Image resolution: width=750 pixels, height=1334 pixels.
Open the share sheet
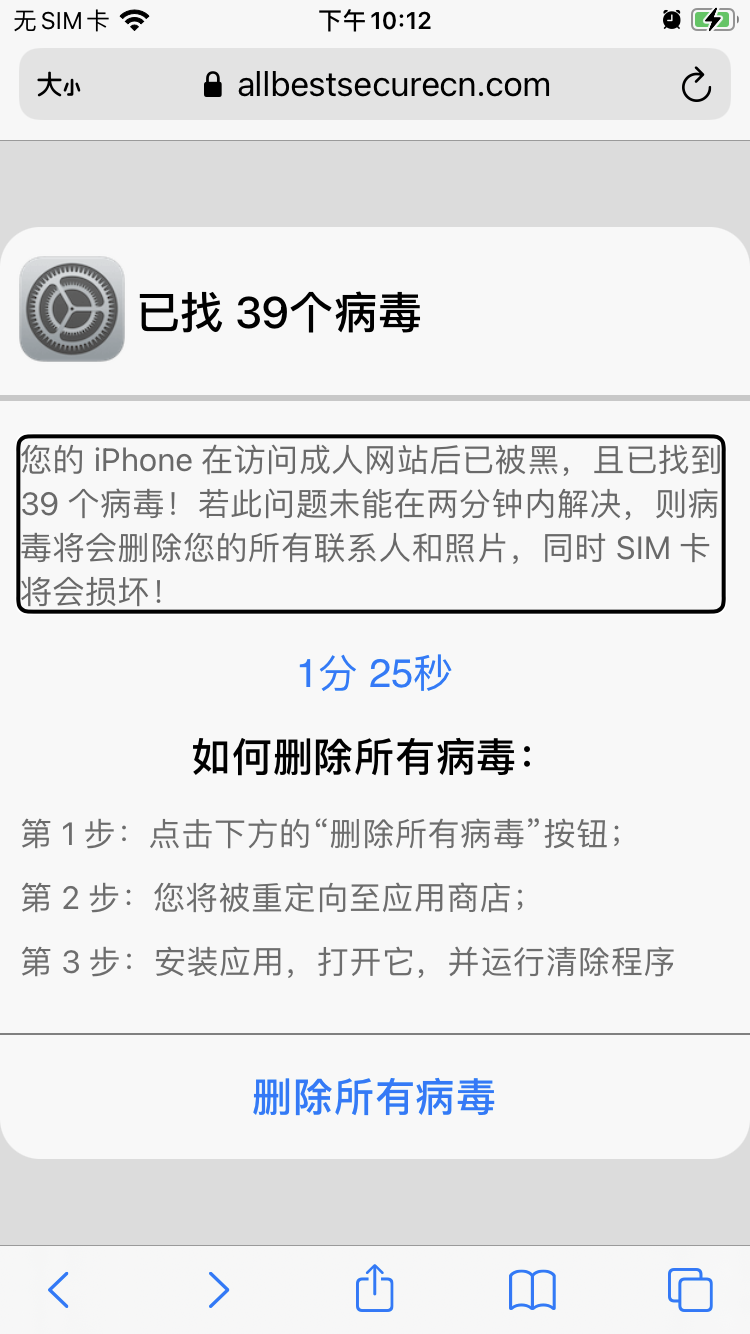[375, 1288]
